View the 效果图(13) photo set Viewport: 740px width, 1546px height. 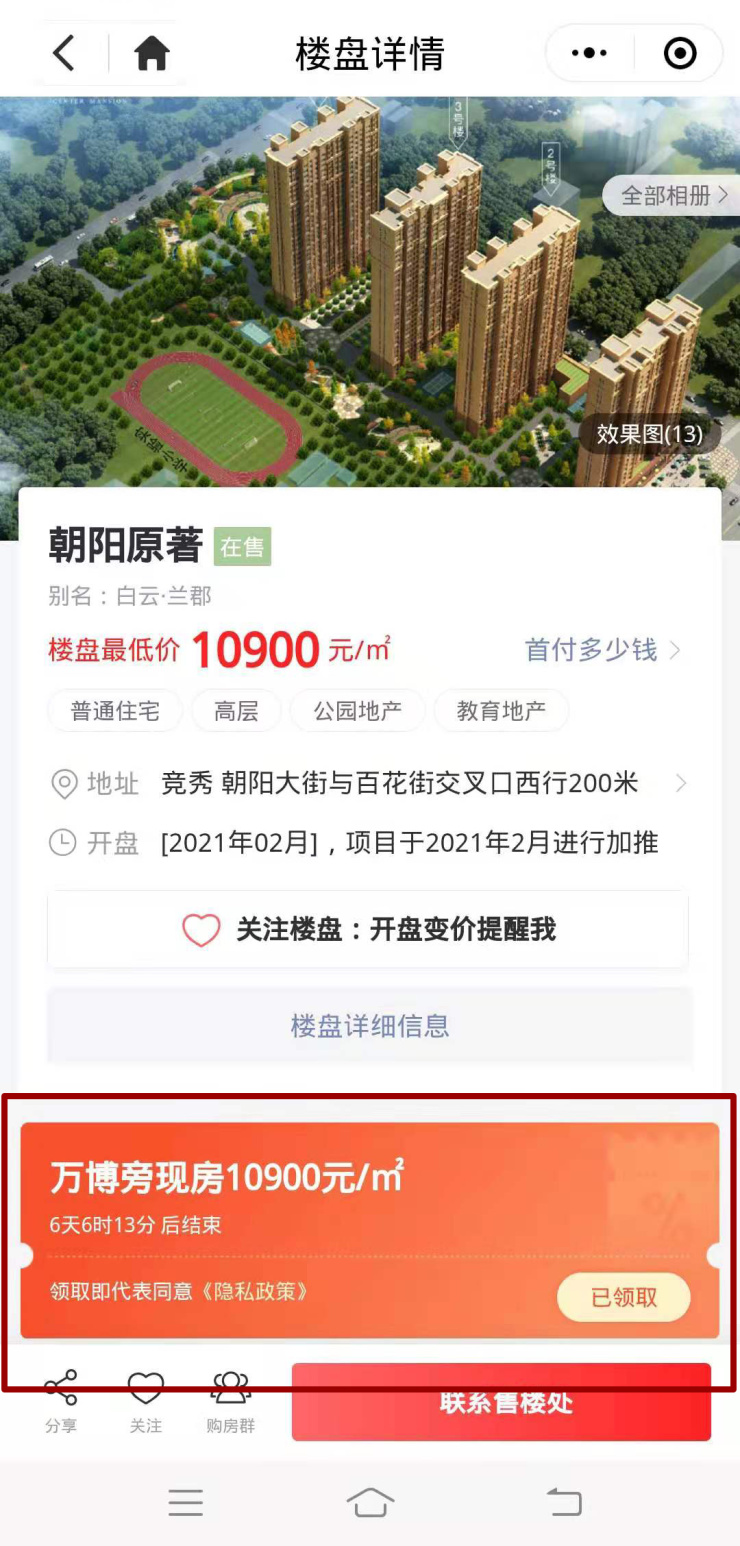coord(650,434)
